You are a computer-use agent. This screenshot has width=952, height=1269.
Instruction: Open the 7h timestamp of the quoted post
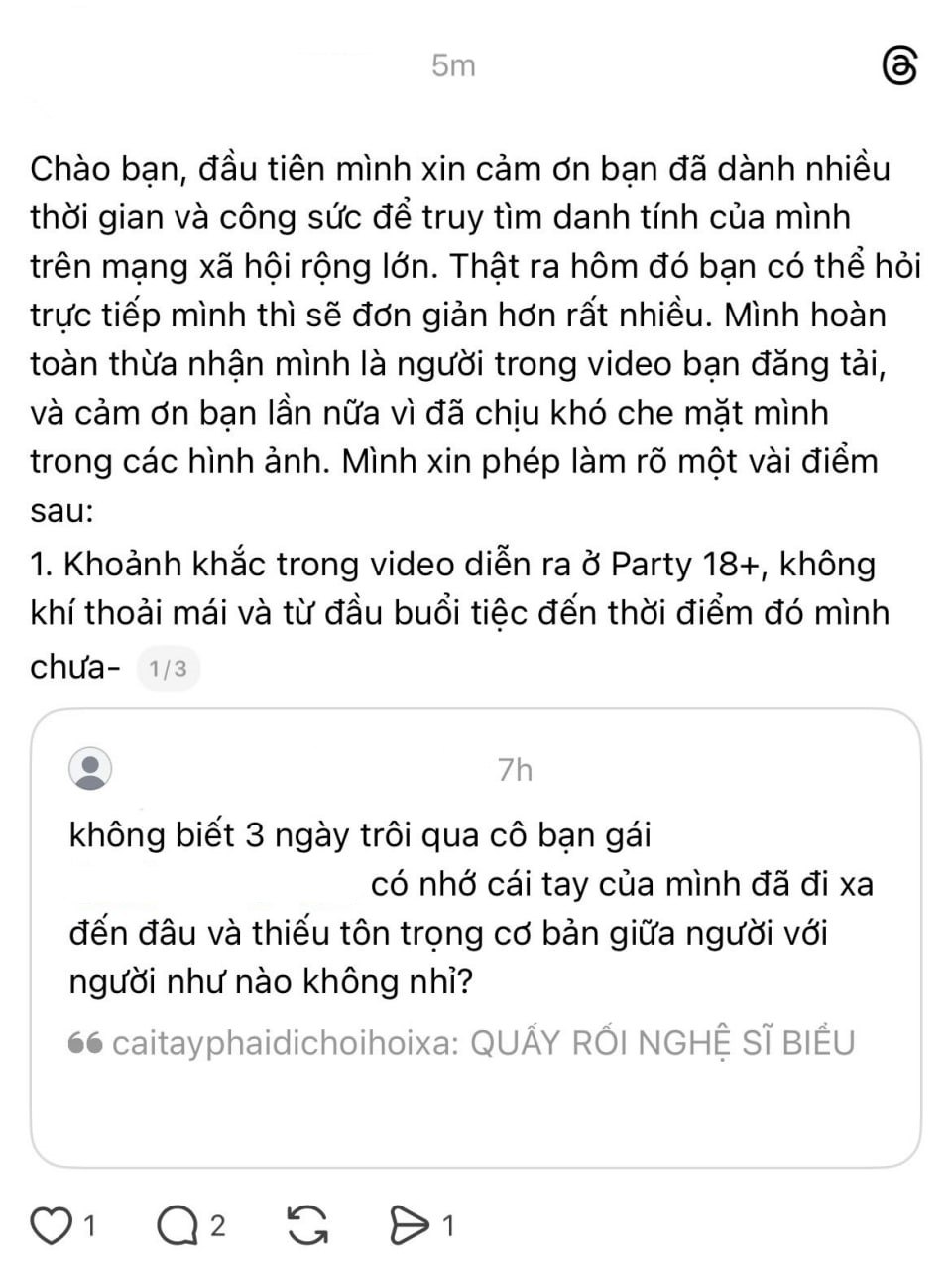tap(512, 771)
